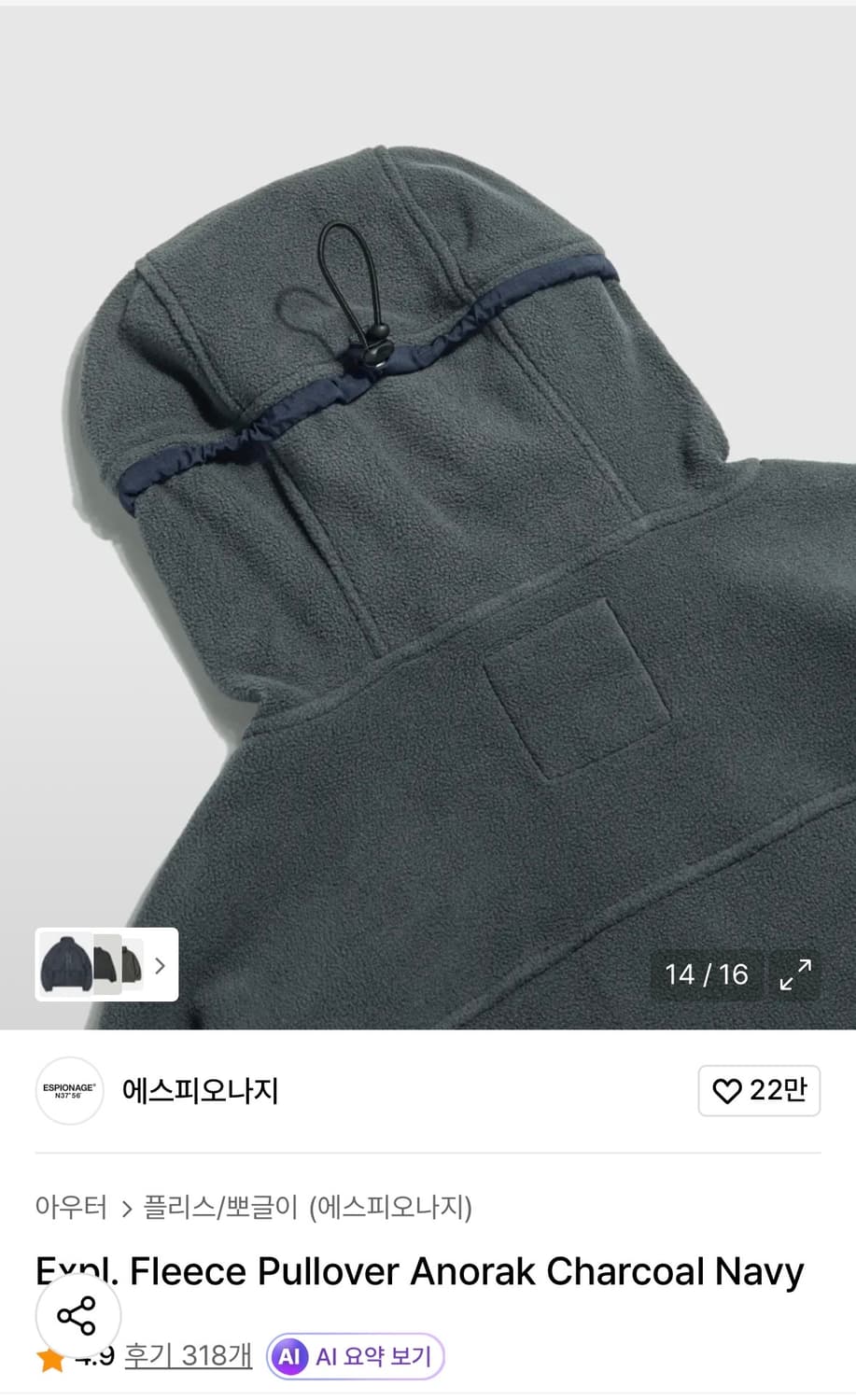Screen dimensions: 856x1400
Task: Click the ESPIONAGE brand logo circle
Action: pyautogui.click(x=69, y=1091)
